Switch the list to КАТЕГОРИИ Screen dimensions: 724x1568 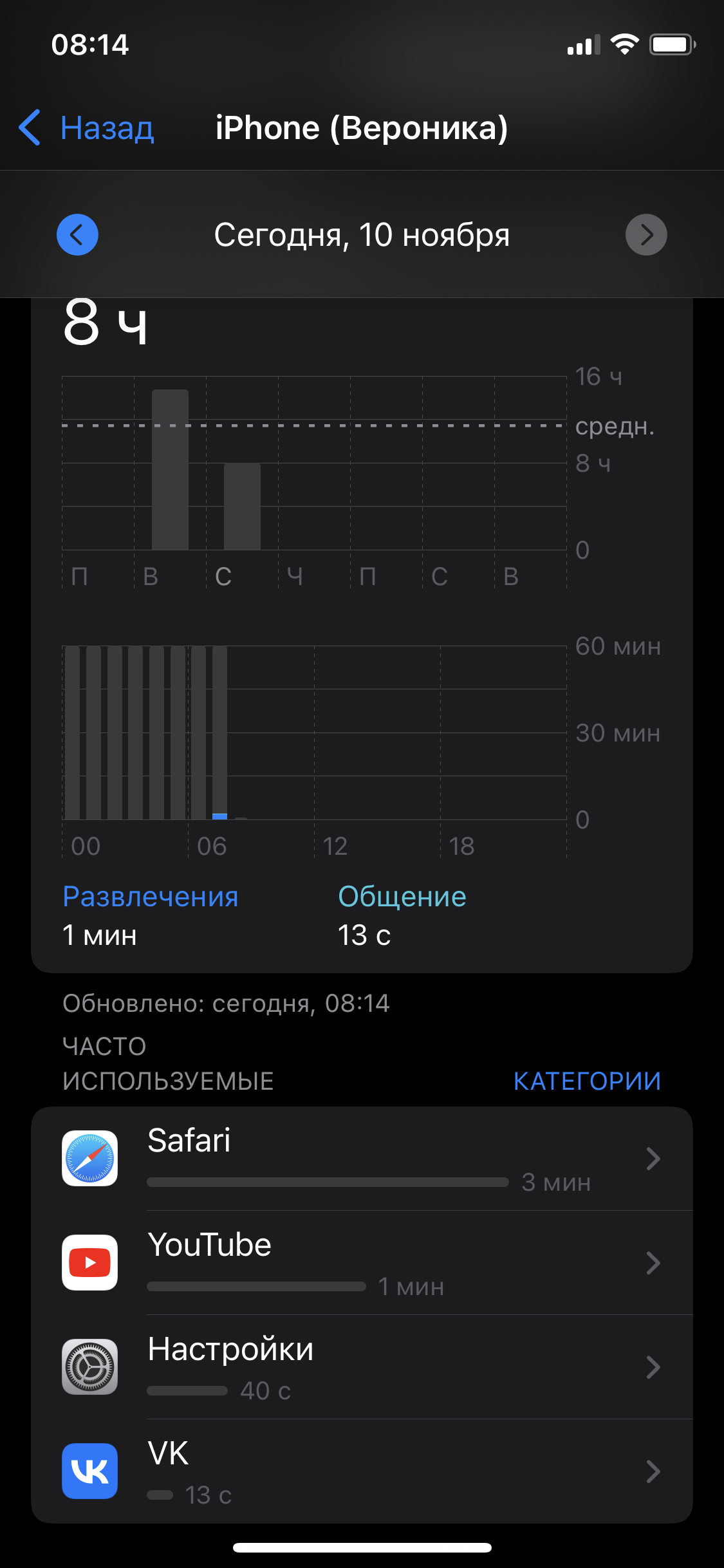pos(586,1081)
